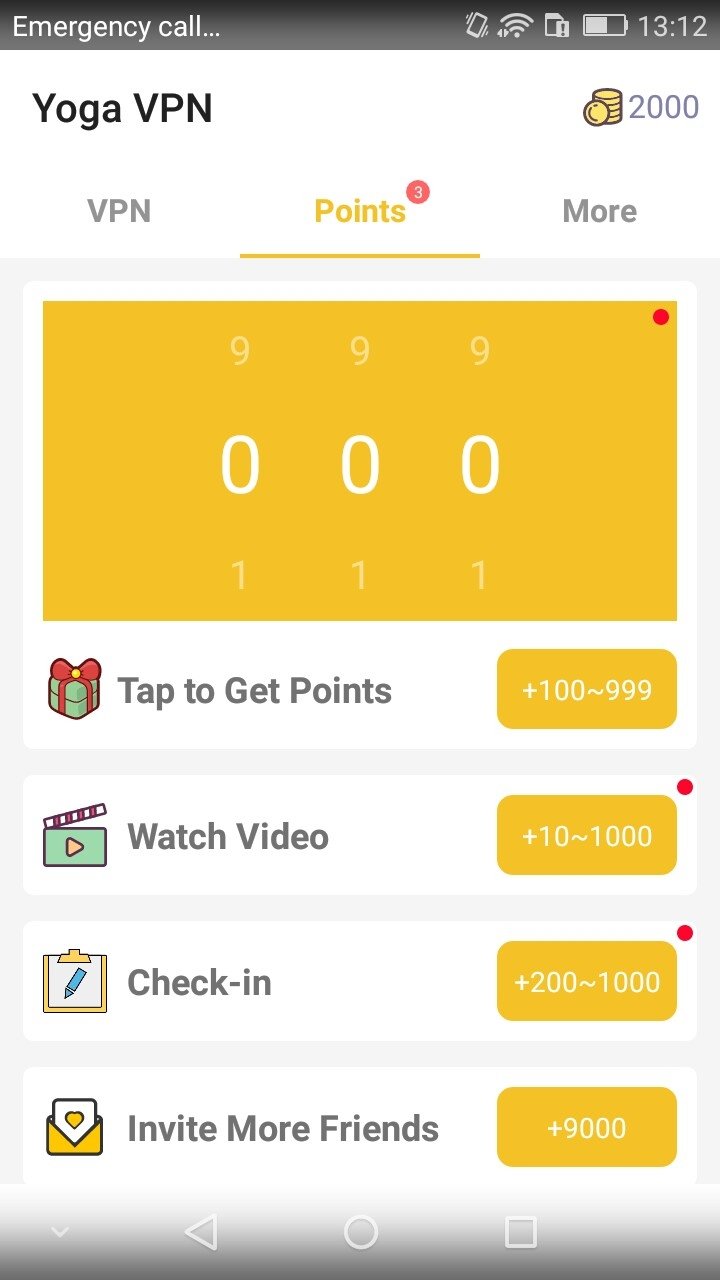The image size is (720, 1280).
Task: Go back with the system back button
Action: click(201, 1232)
